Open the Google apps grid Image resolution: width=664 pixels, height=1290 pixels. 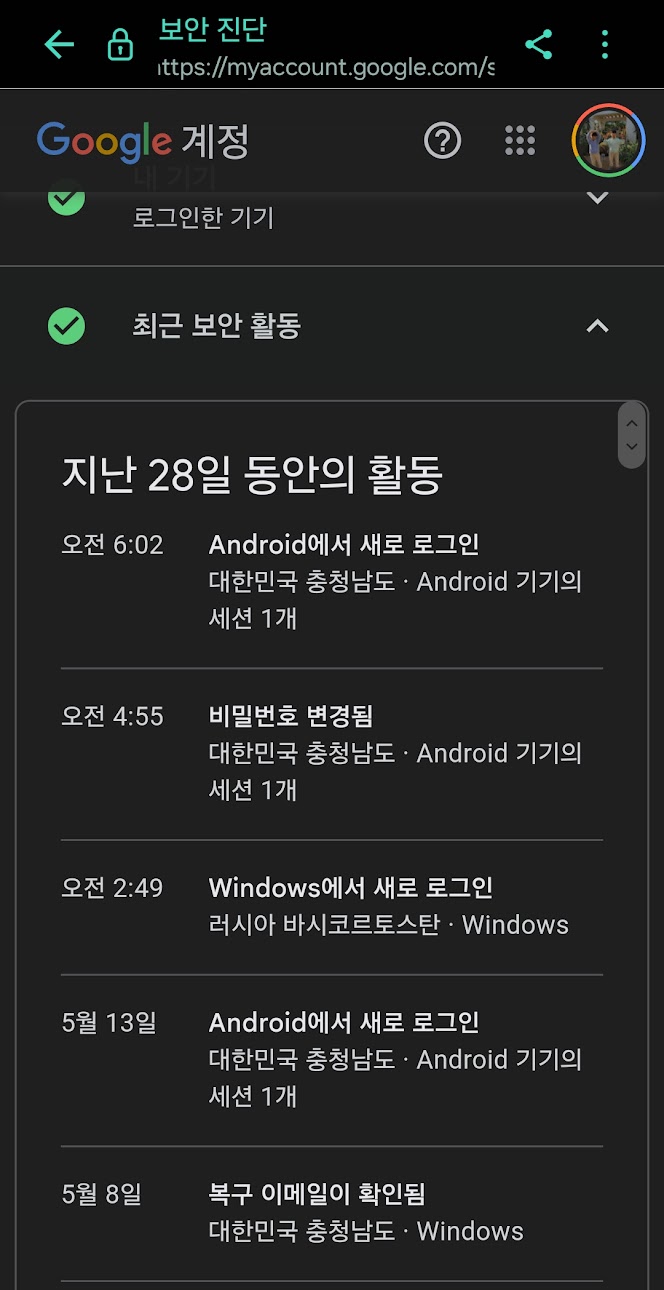click(520, 141)
